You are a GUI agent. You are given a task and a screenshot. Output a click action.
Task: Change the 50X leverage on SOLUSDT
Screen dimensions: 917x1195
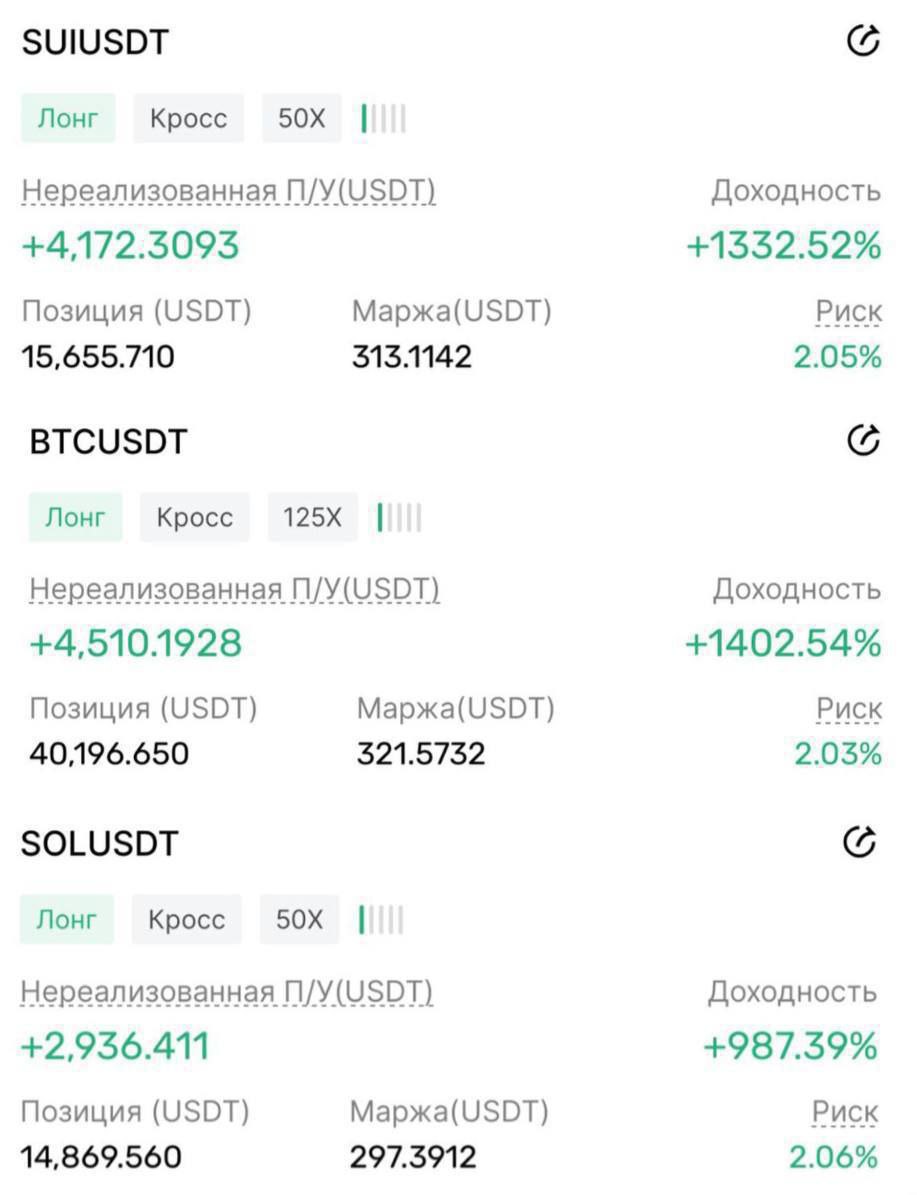coord(299,920)
